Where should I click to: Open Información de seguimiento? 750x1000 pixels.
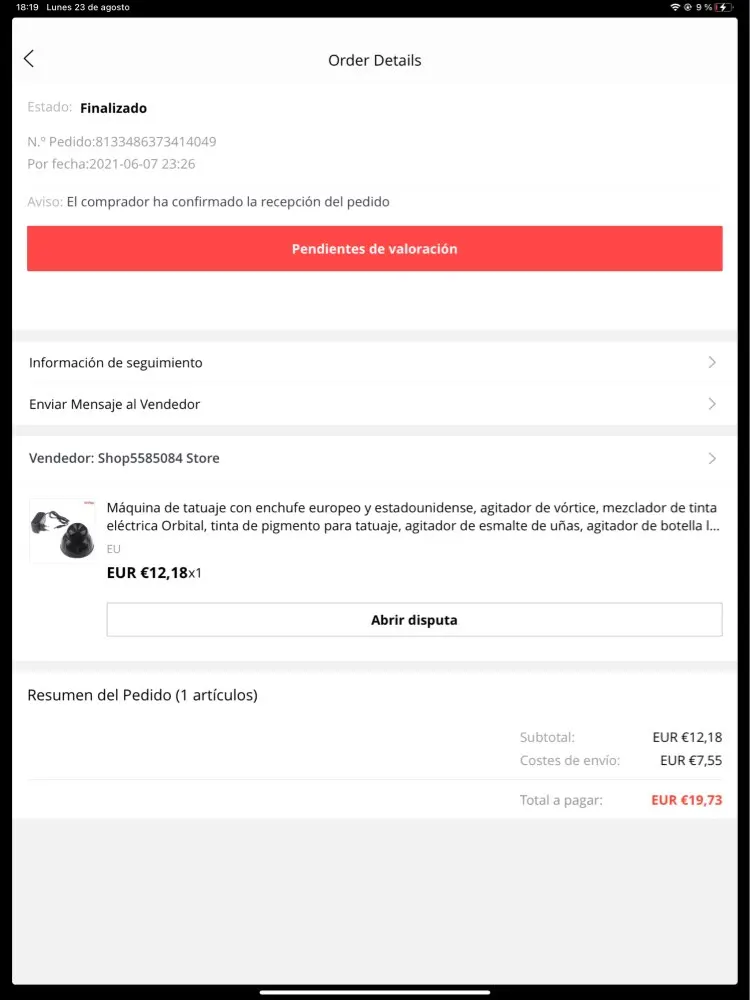pos(374,363)
